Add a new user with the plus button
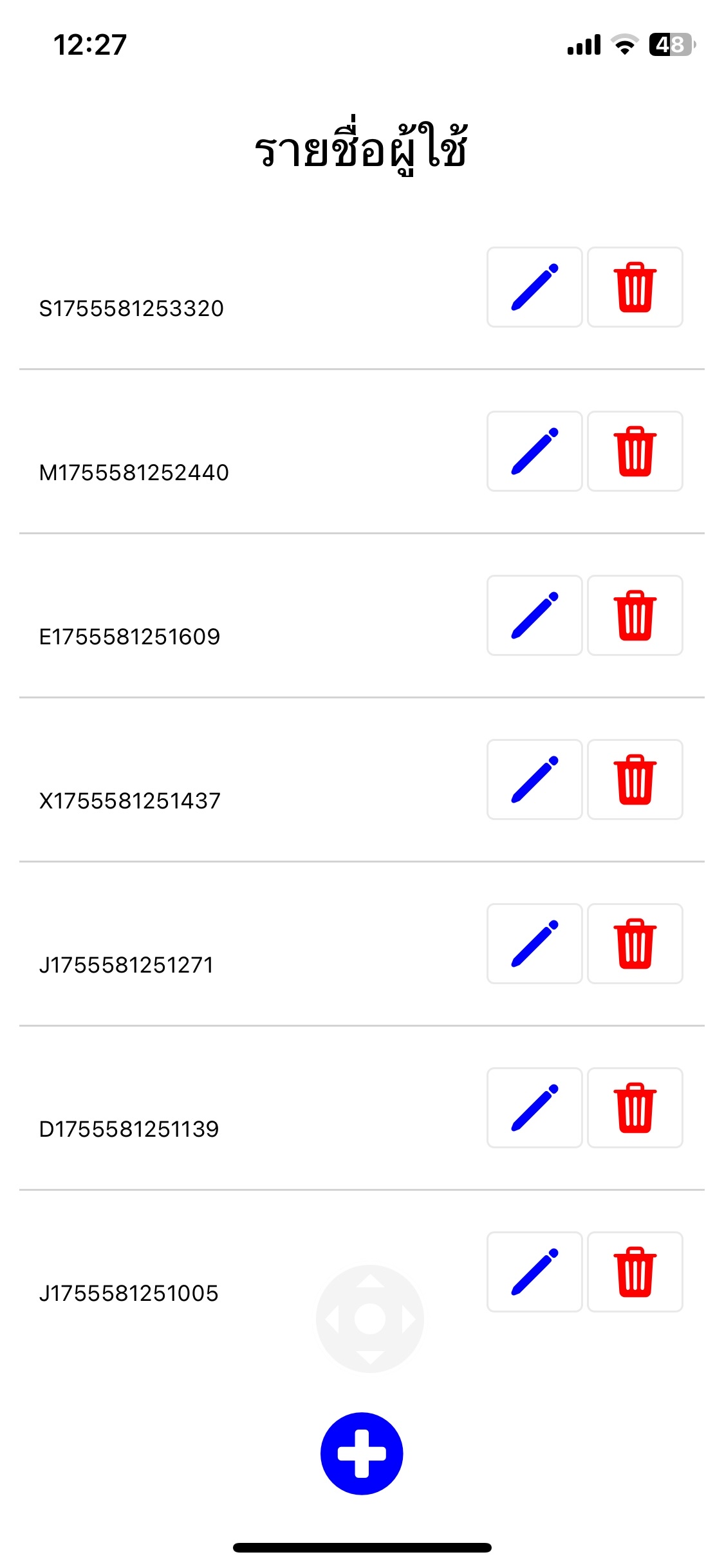This screenshot has width=724, height=1568. (362, 1453)
